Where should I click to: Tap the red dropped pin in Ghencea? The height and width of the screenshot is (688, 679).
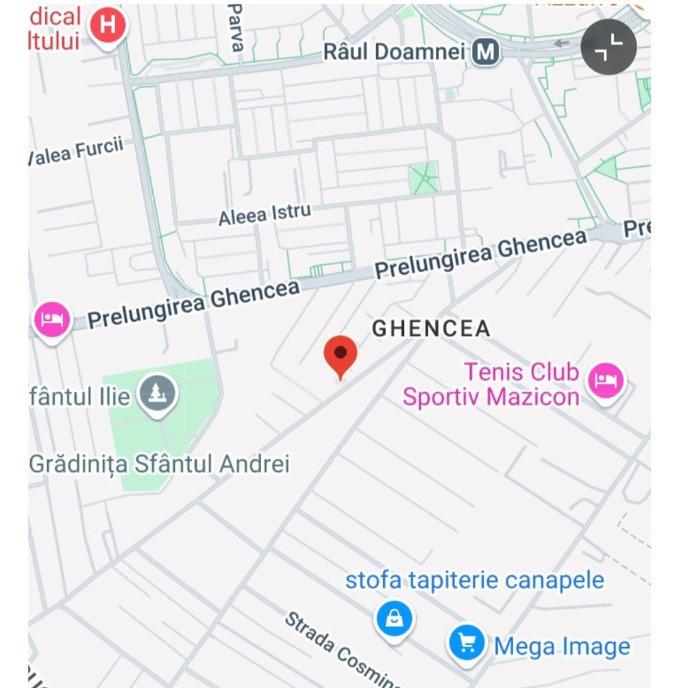click(x=341, y=356)
